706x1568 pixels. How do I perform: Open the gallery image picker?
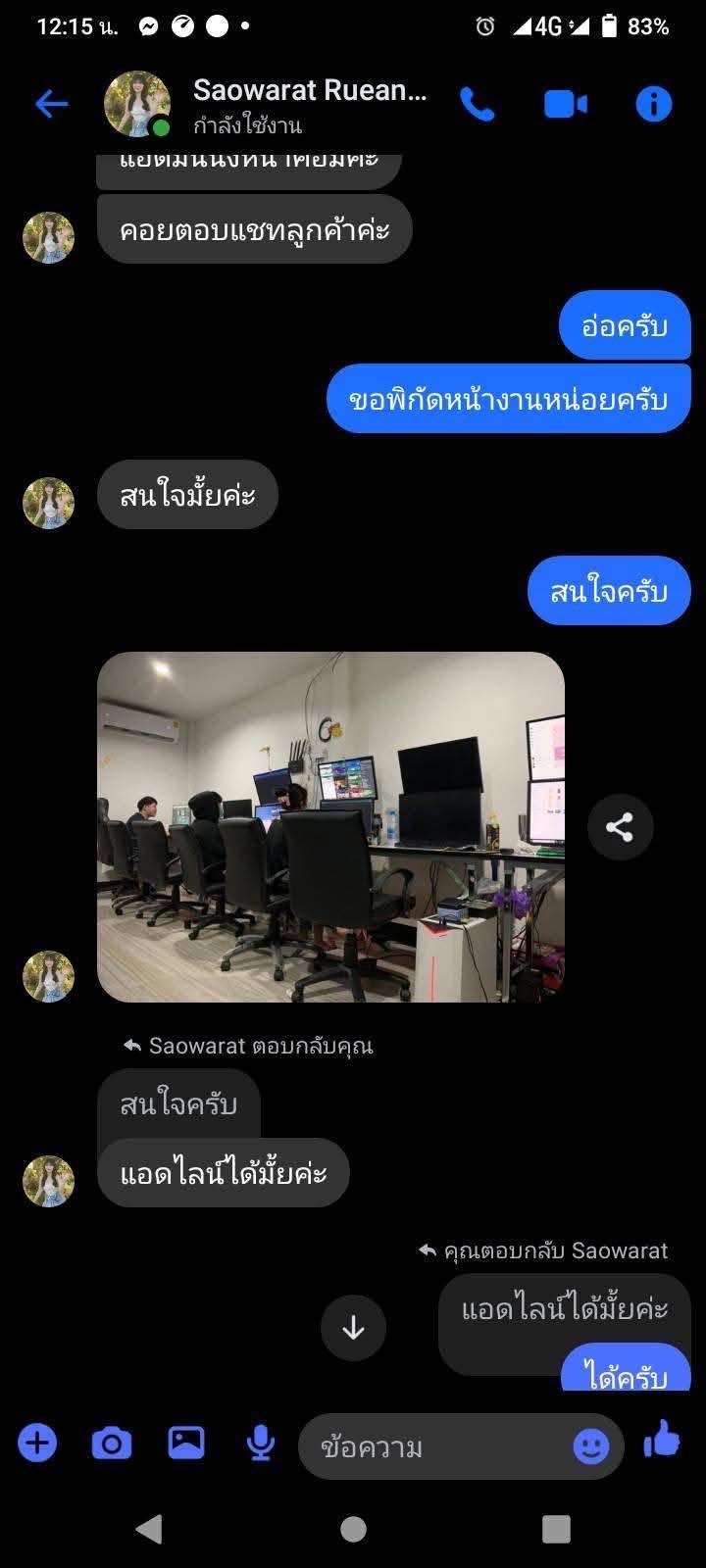pos(186,1443)
